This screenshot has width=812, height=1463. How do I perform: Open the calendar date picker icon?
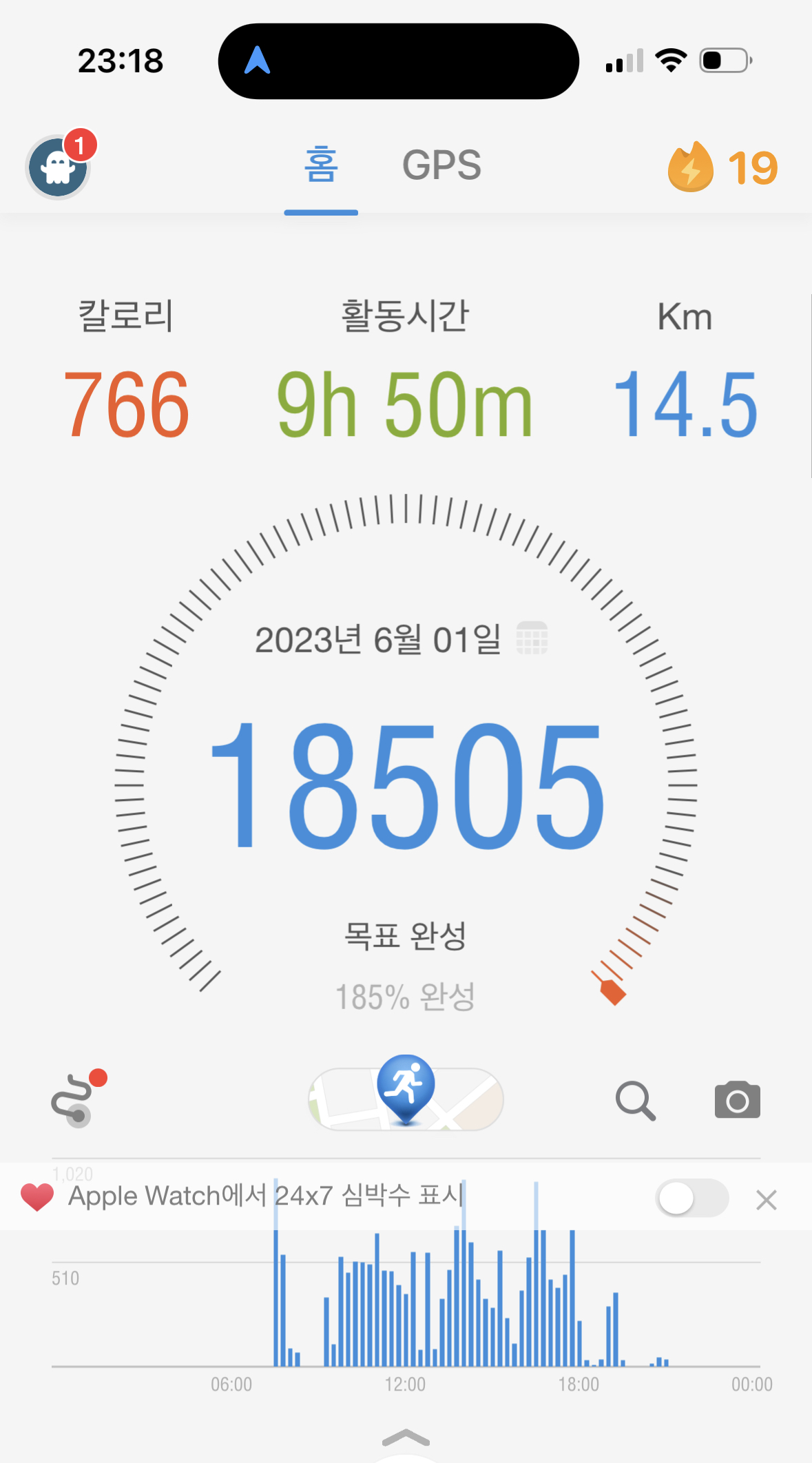(x=532, y=639)
